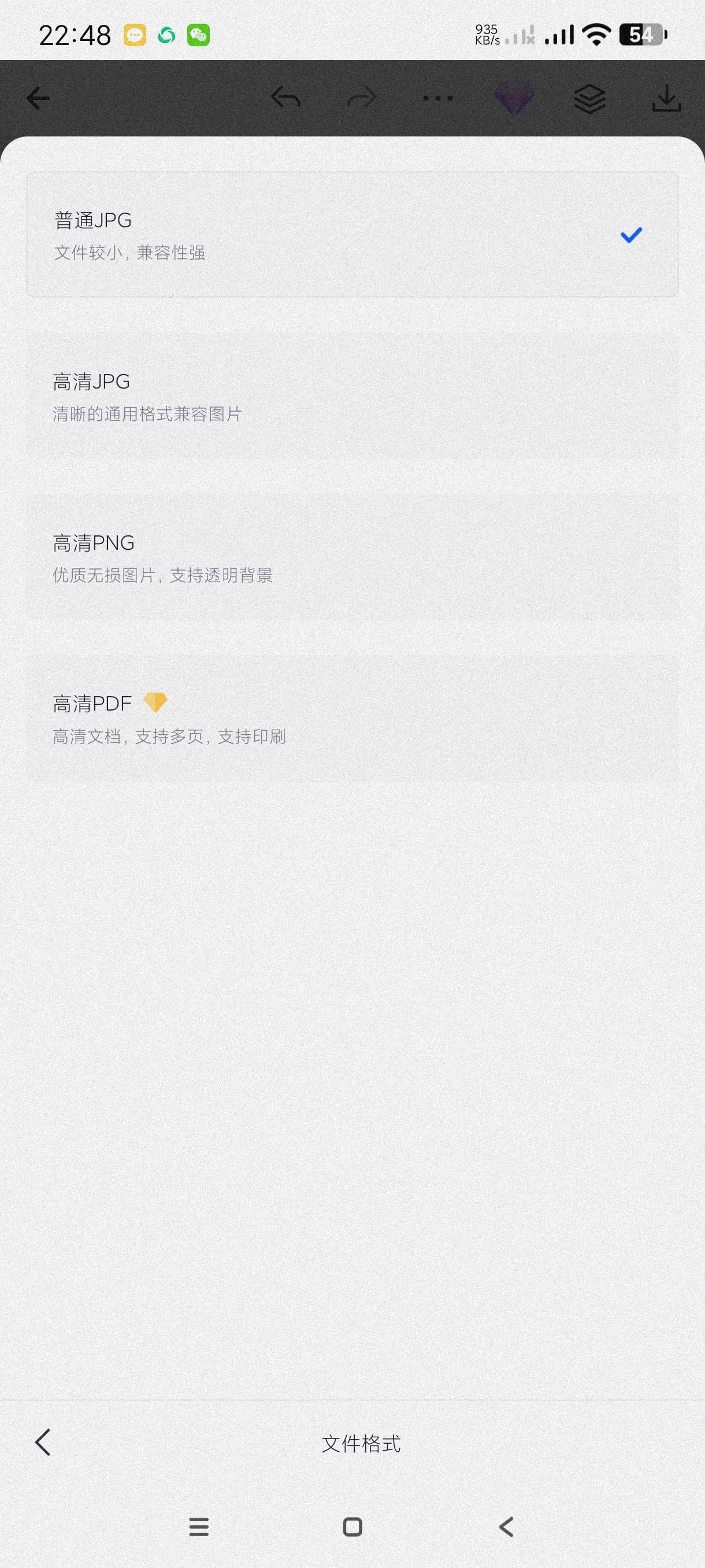Go to the system home screen
The width and height of the screenshot is (705, 1568).
(x=352, y=1526)
